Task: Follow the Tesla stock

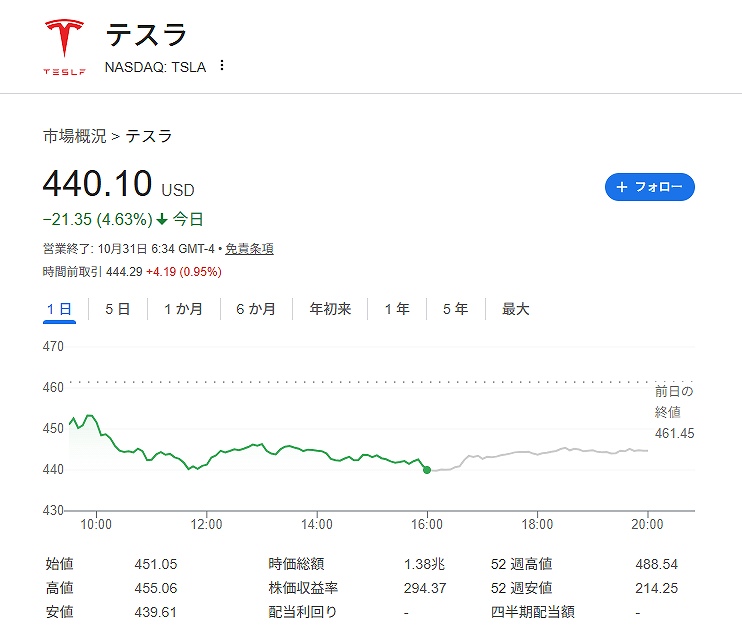Action: click(x=649, y=187)
